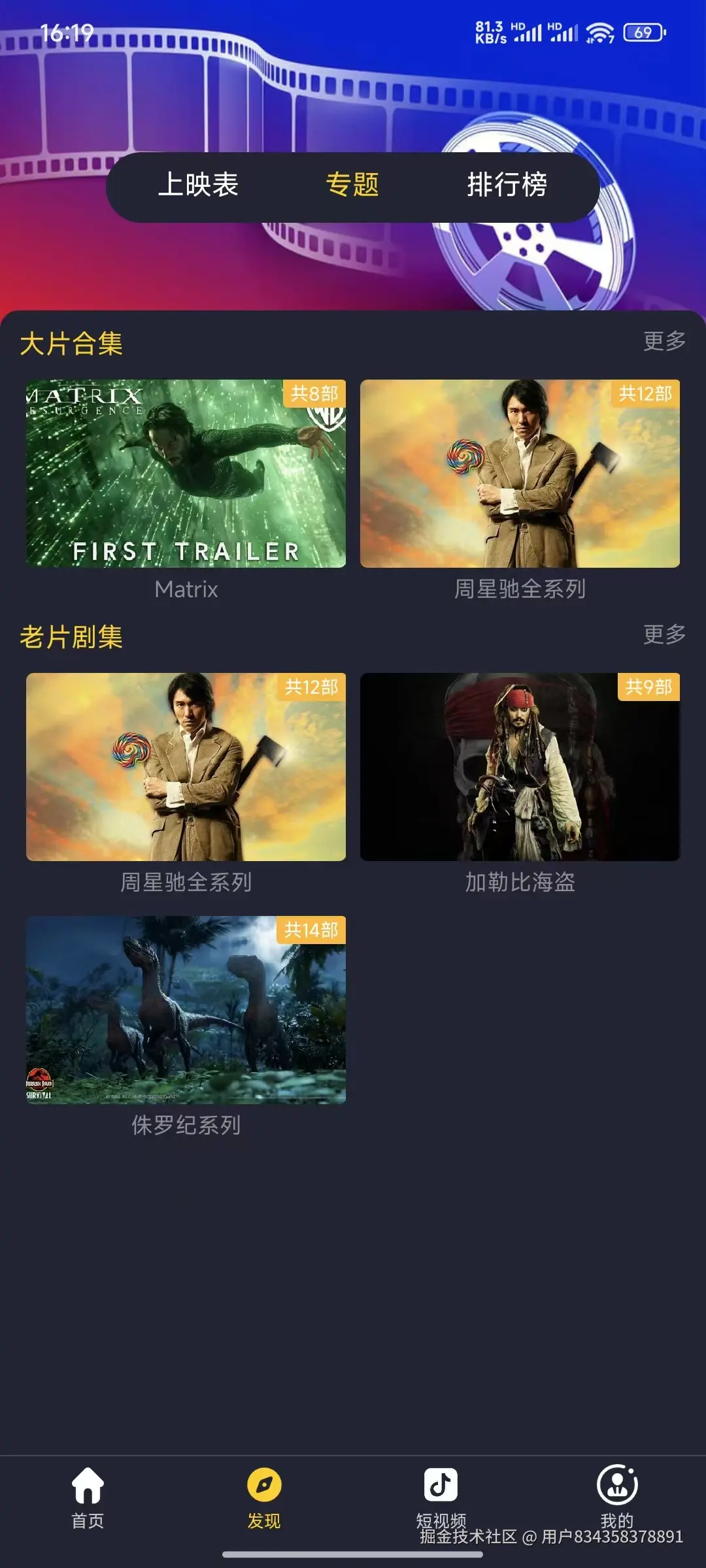Tap 更多 next to 老片剧集
This screenshot has width=706, height=1568.
pyautogui.click(x=664, y=634)
